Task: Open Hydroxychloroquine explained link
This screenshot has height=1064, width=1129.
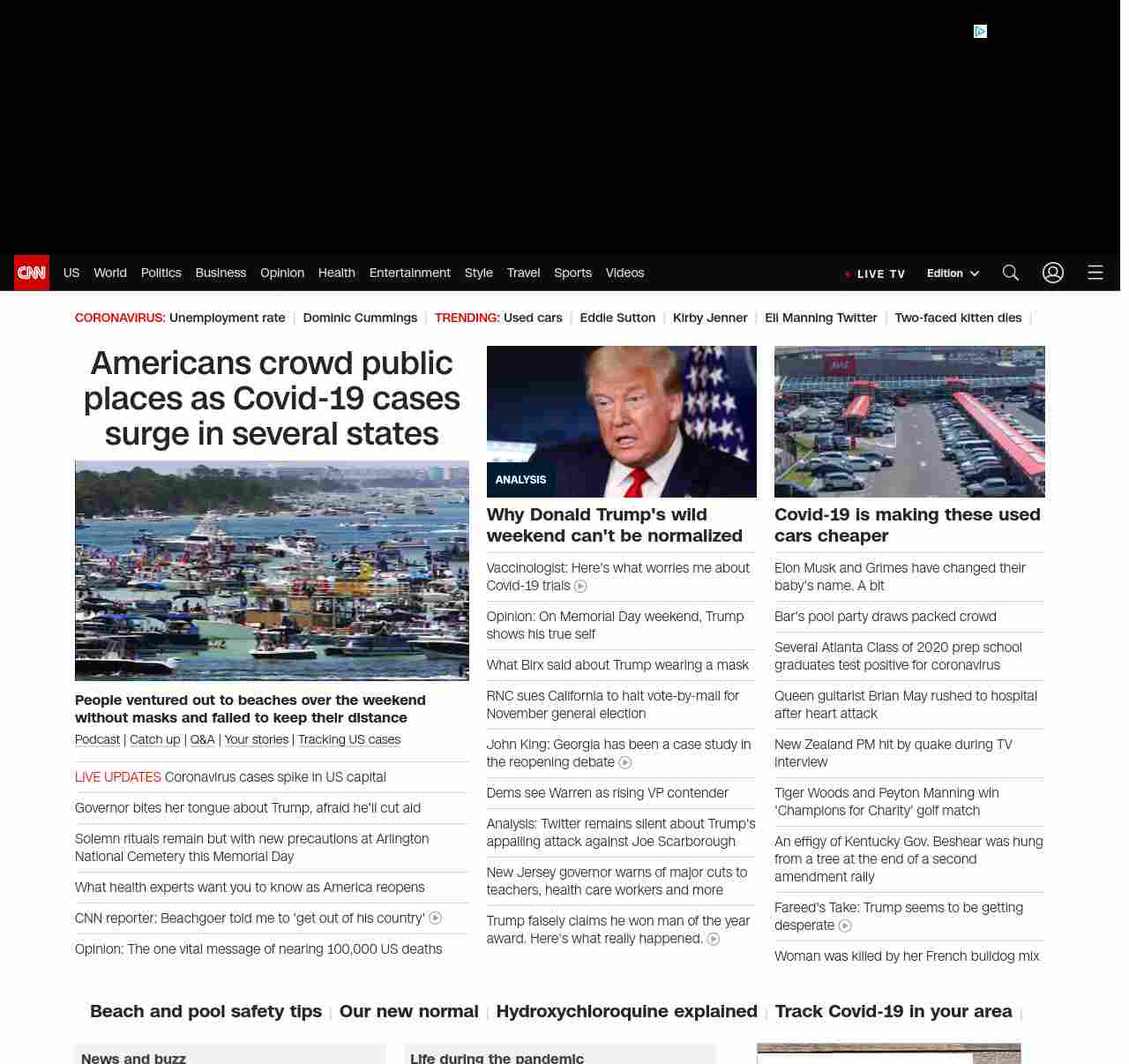Action: tap(626, 1012)
